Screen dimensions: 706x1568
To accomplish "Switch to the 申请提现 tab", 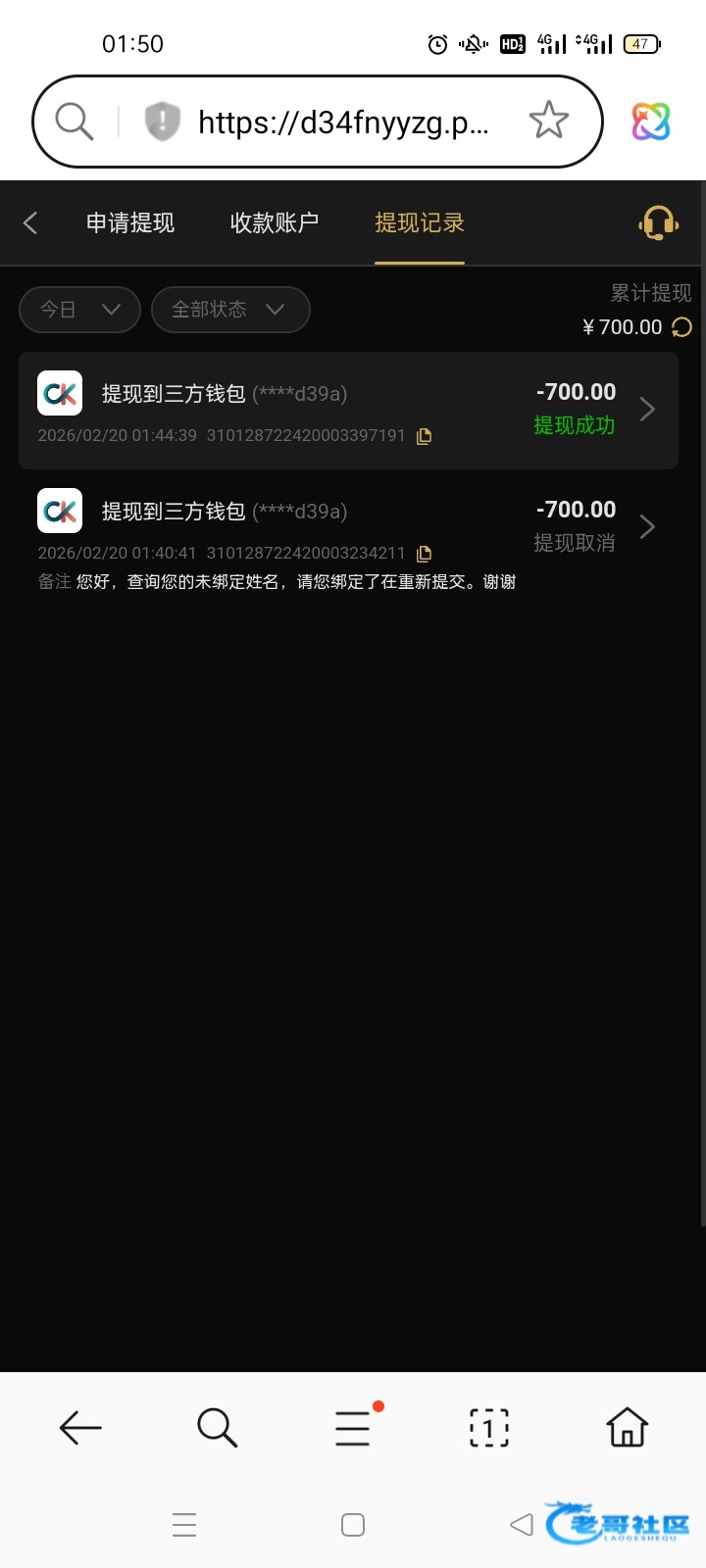I will point(130,223).
